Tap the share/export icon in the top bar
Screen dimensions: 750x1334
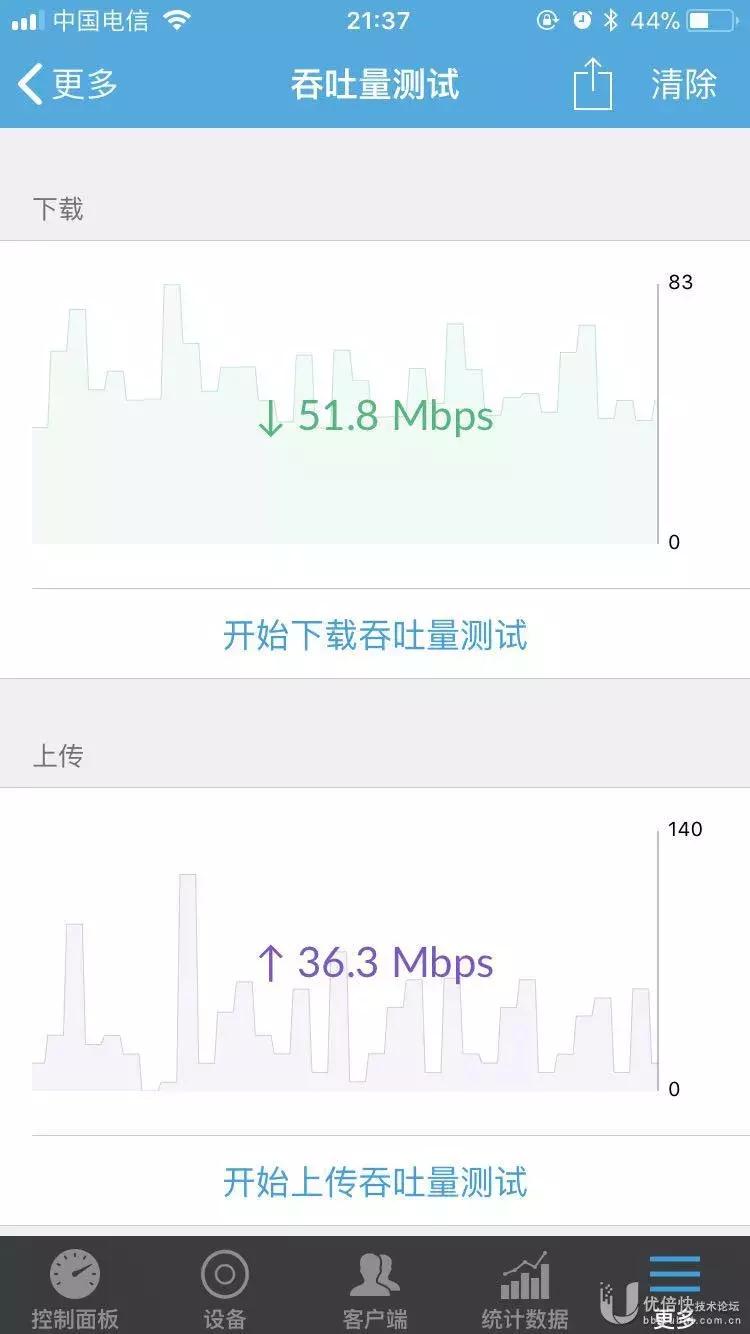pos(594,84)
